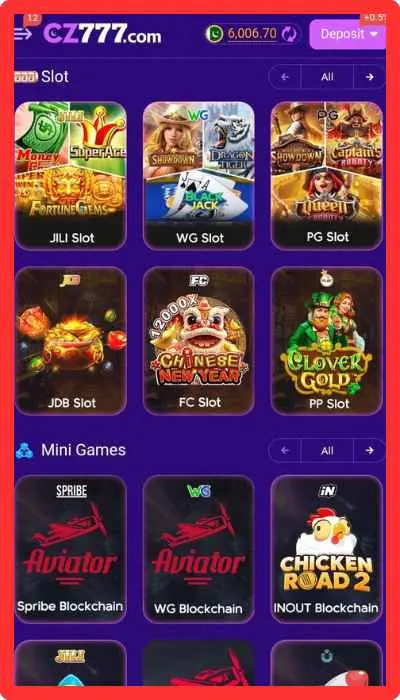Screen dimensions: 400x700
Task: Open PG Slot games
Action: point(327,175)
